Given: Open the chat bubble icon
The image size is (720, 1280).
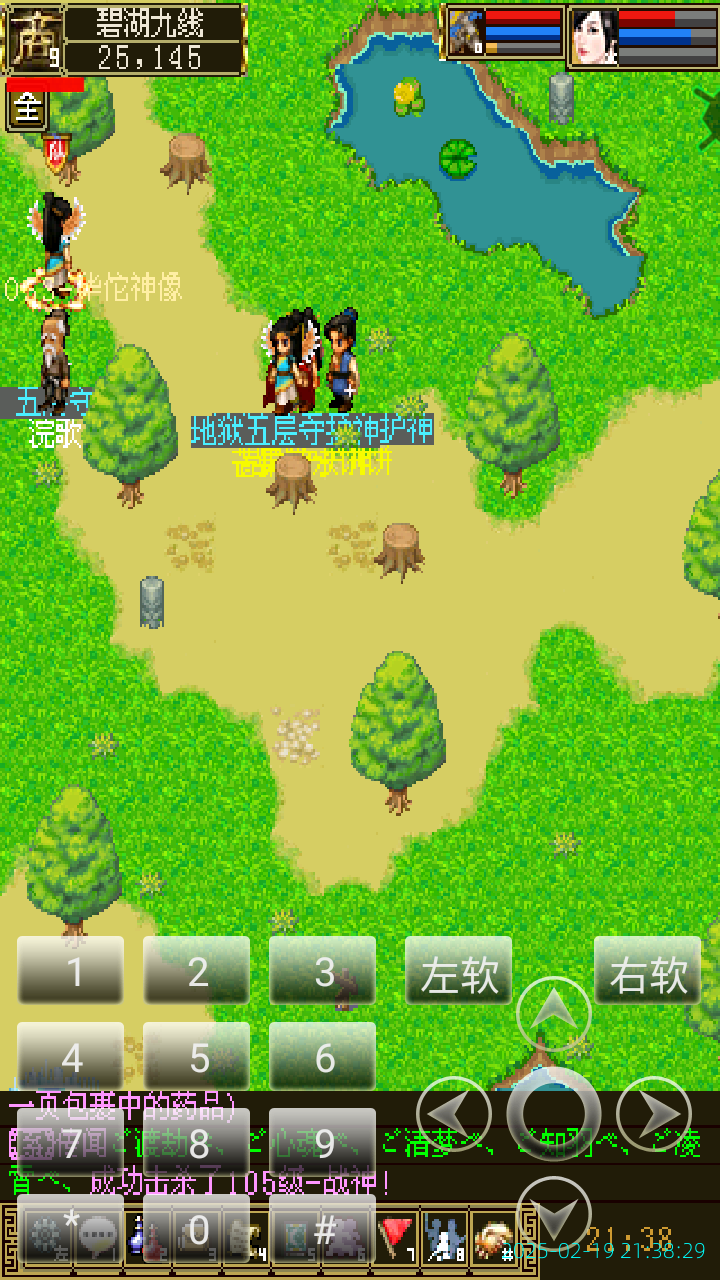Looking at the screenshot, I should 99,1235.
